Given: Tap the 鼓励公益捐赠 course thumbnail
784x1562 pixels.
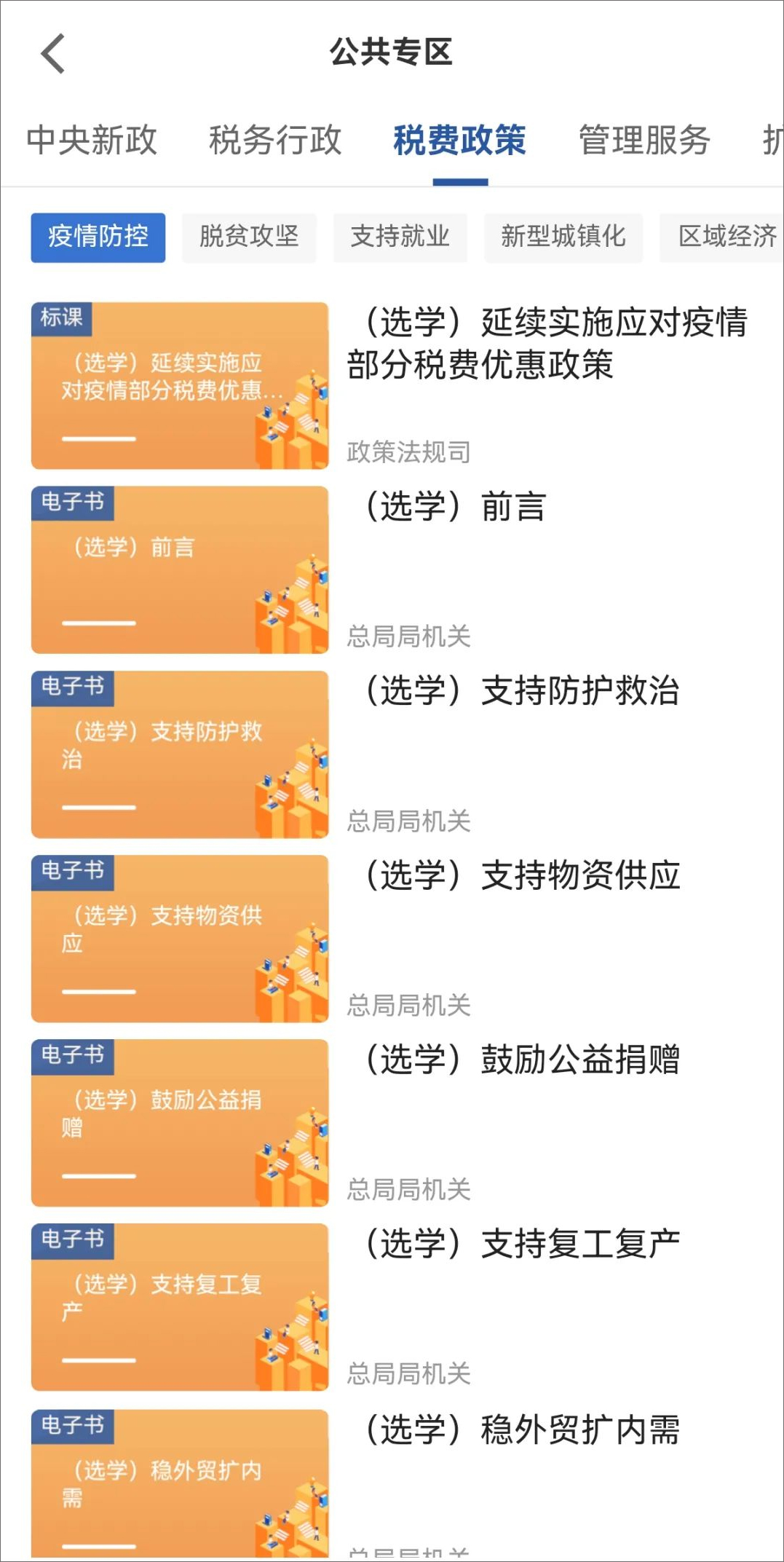Looking at the screenshot, I should (x=179, y=1121).
